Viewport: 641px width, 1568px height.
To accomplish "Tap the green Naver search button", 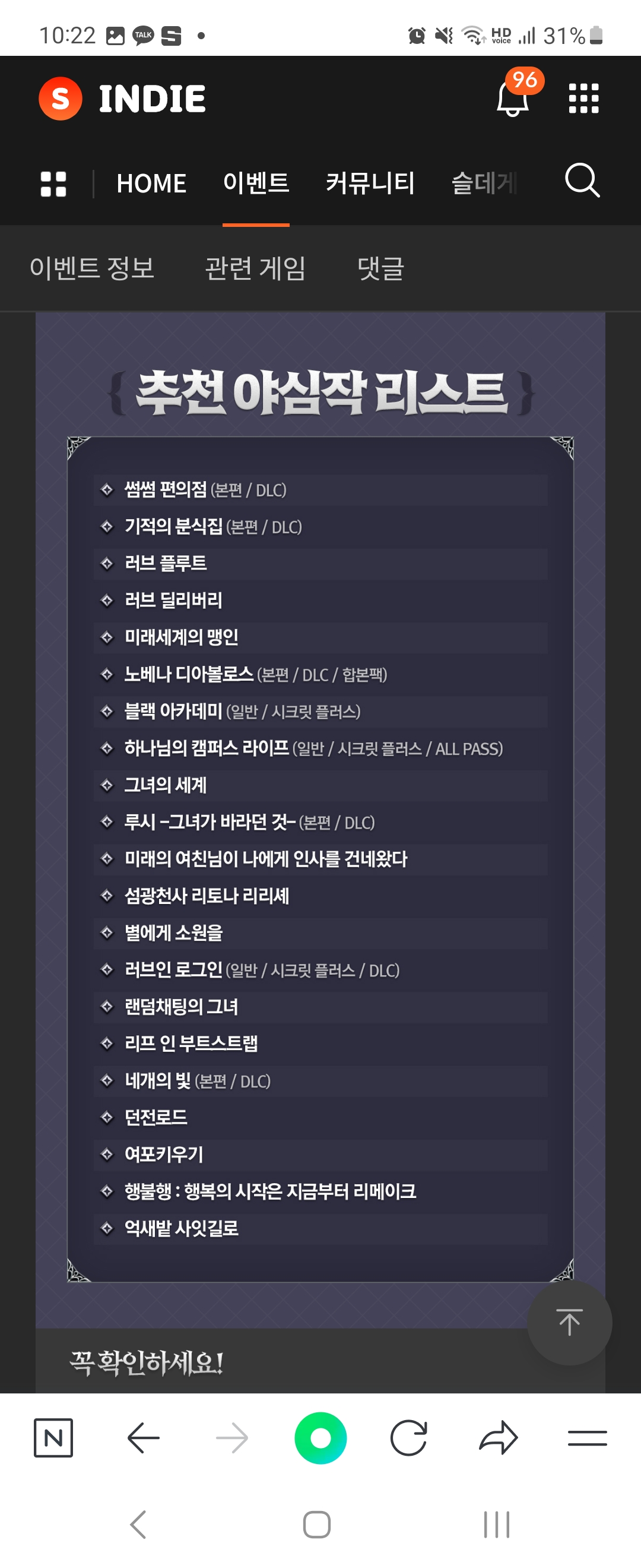I will point(320,1438).
